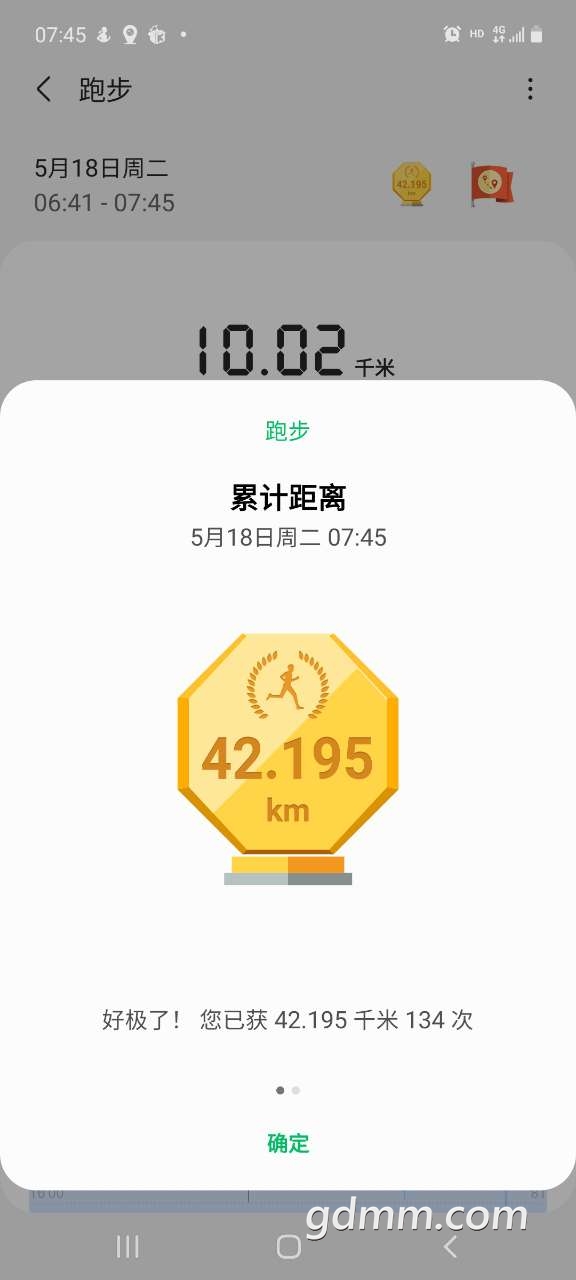Go back using the system navigation arrow
Screen dimensions: 576x1280
click(x=449, y=1246)
